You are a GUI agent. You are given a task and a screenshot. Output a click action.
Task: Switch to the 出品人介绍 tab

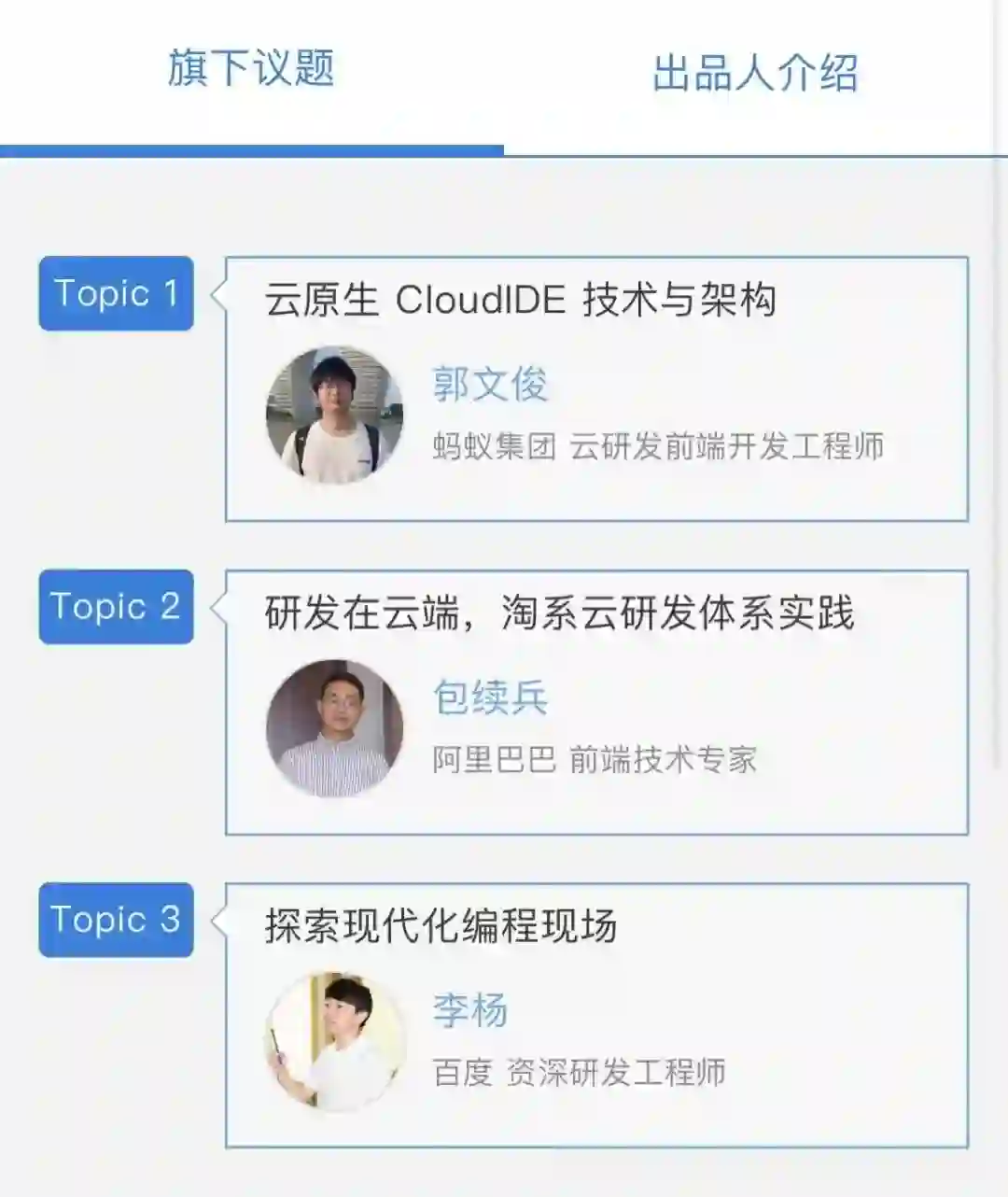click(x=754, y=73)
